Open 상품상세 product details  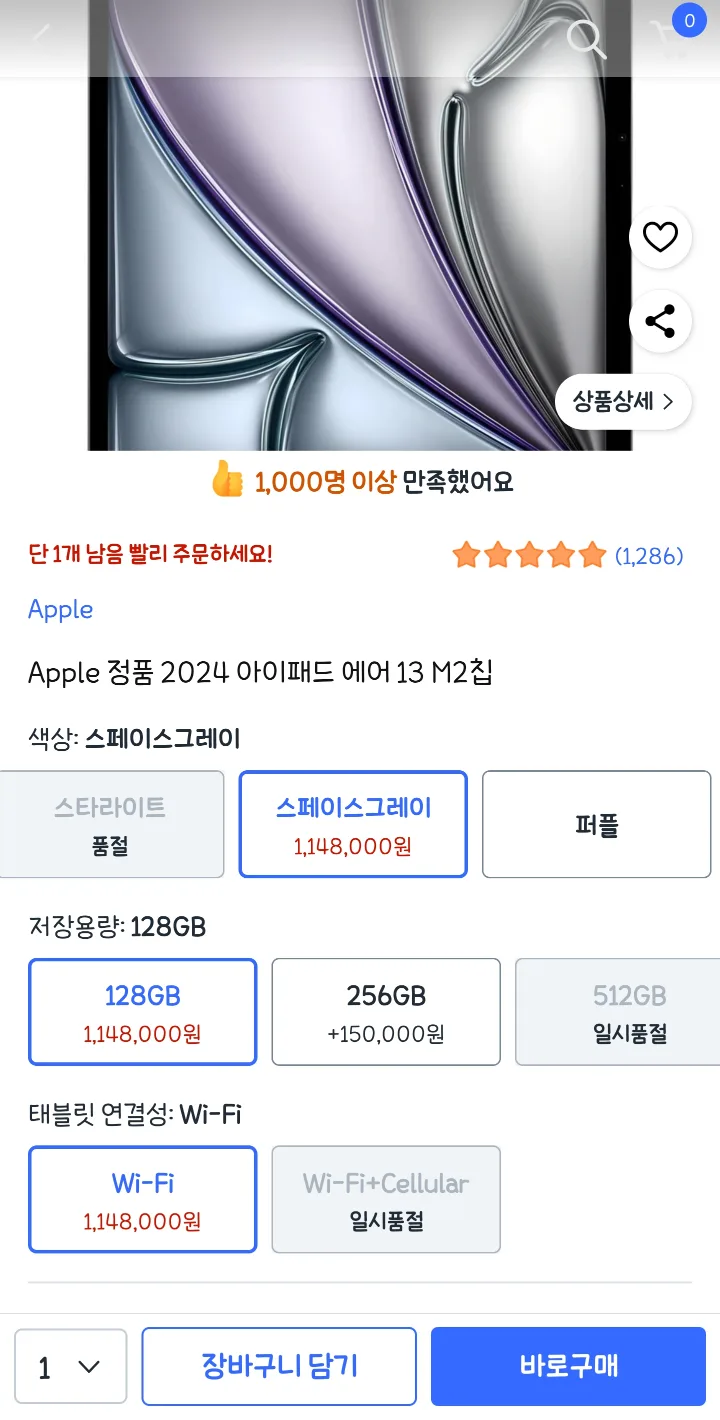point(623,402)
